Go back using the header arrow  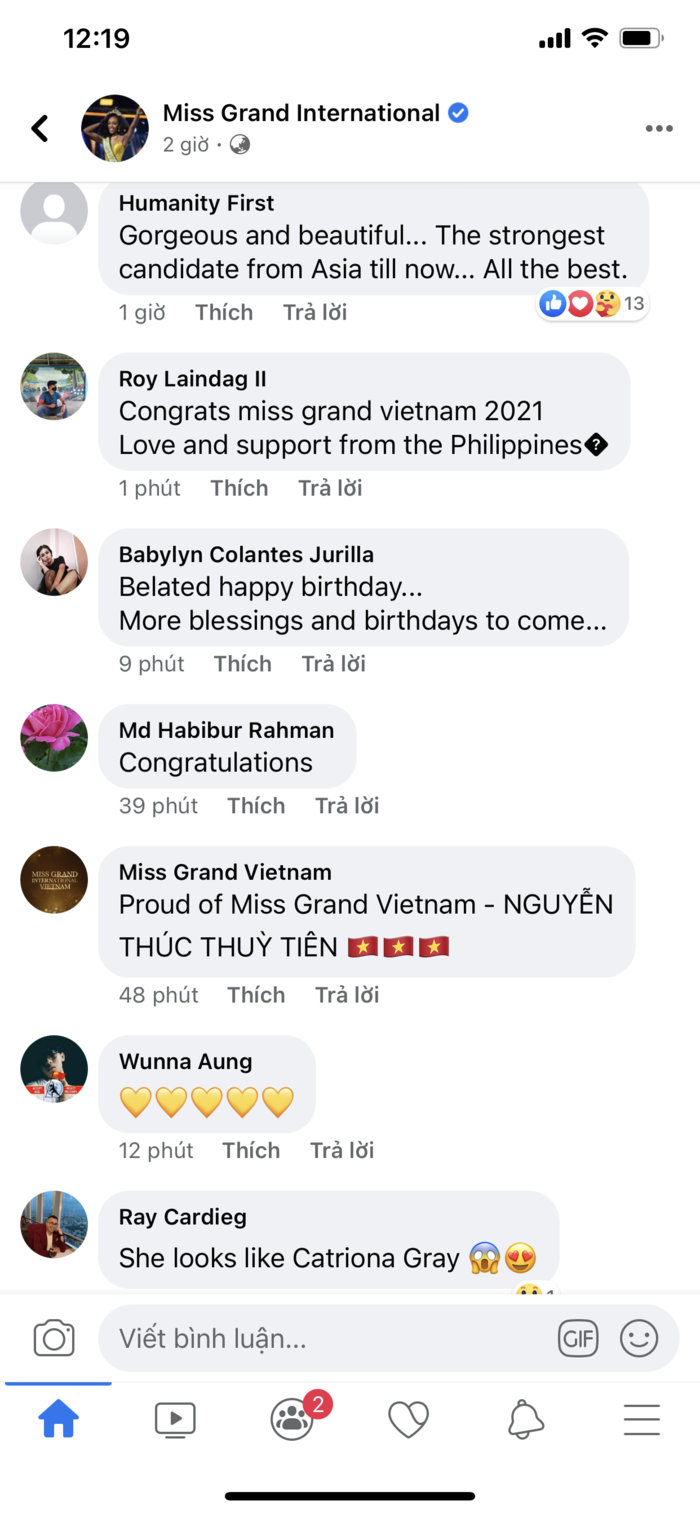tap(40, 128)
